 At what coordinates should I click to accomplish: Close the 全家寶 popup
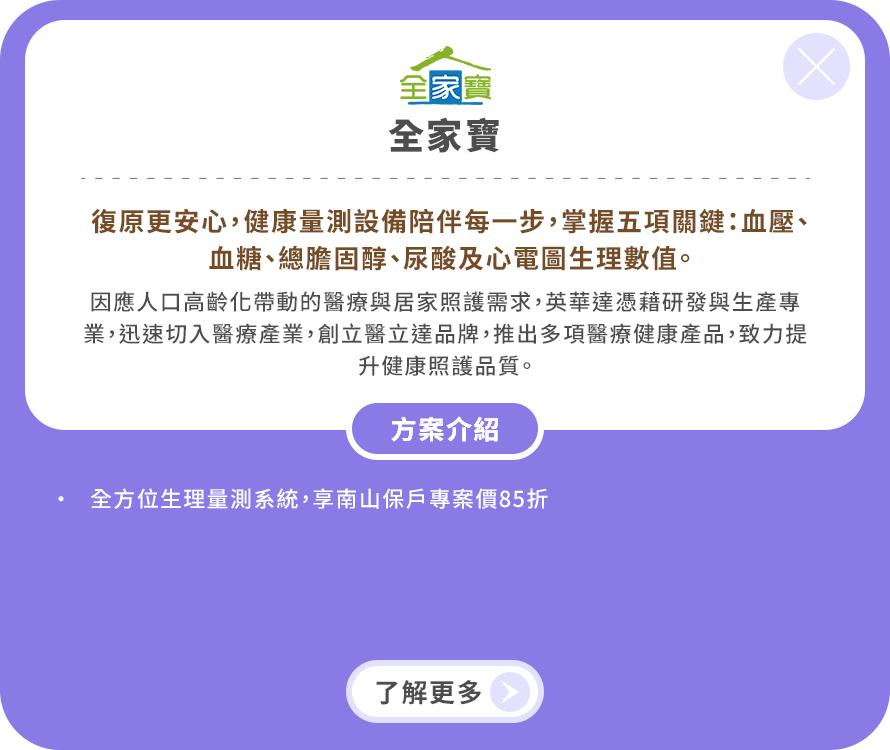816,67
